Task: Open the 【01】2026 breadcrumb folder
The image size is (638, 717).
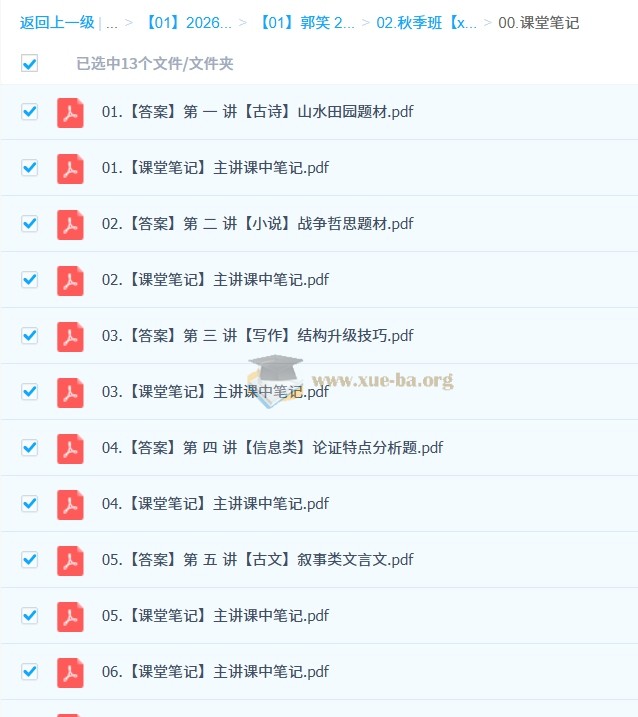Action: pyautogui.click(x=189, y=23)
